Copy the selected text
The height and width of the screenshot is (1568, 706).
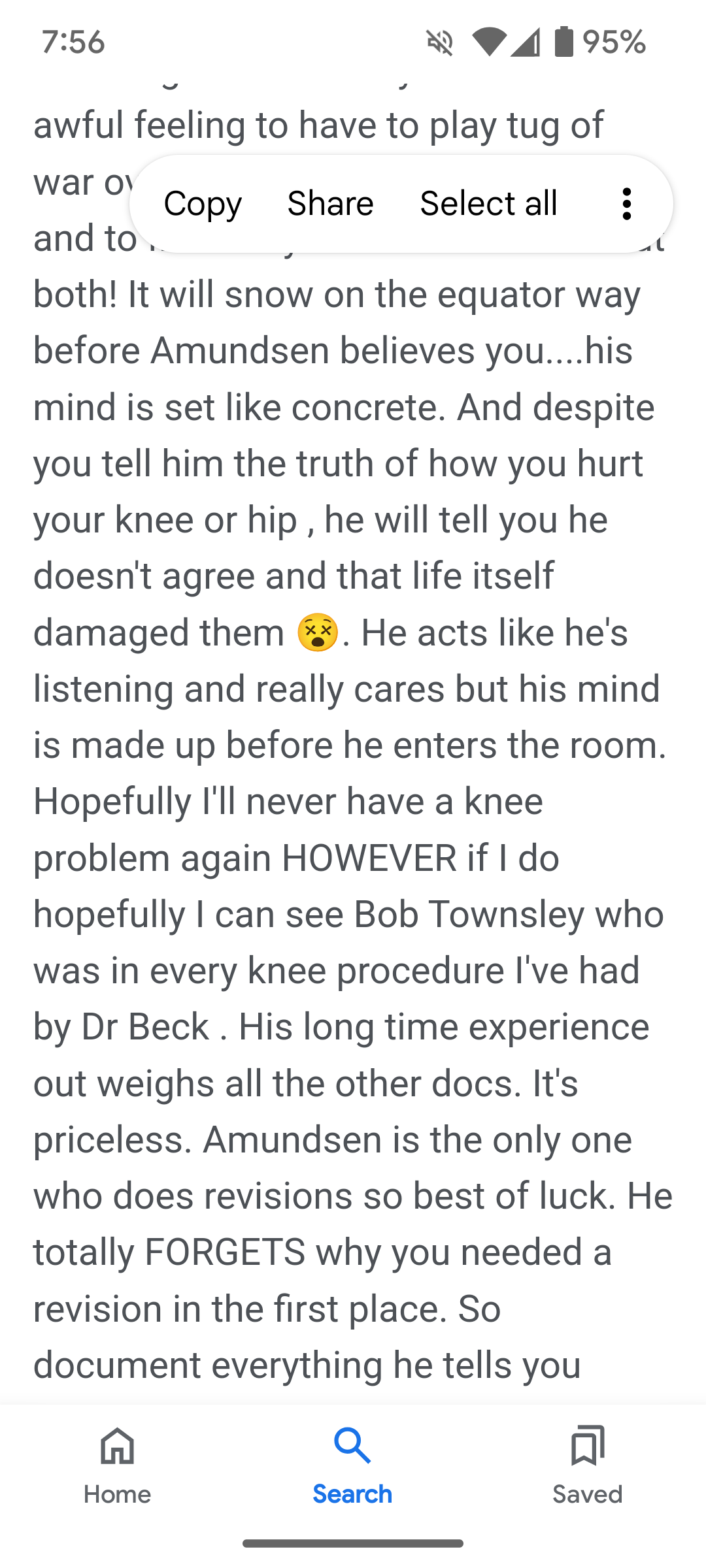(203, 203)
